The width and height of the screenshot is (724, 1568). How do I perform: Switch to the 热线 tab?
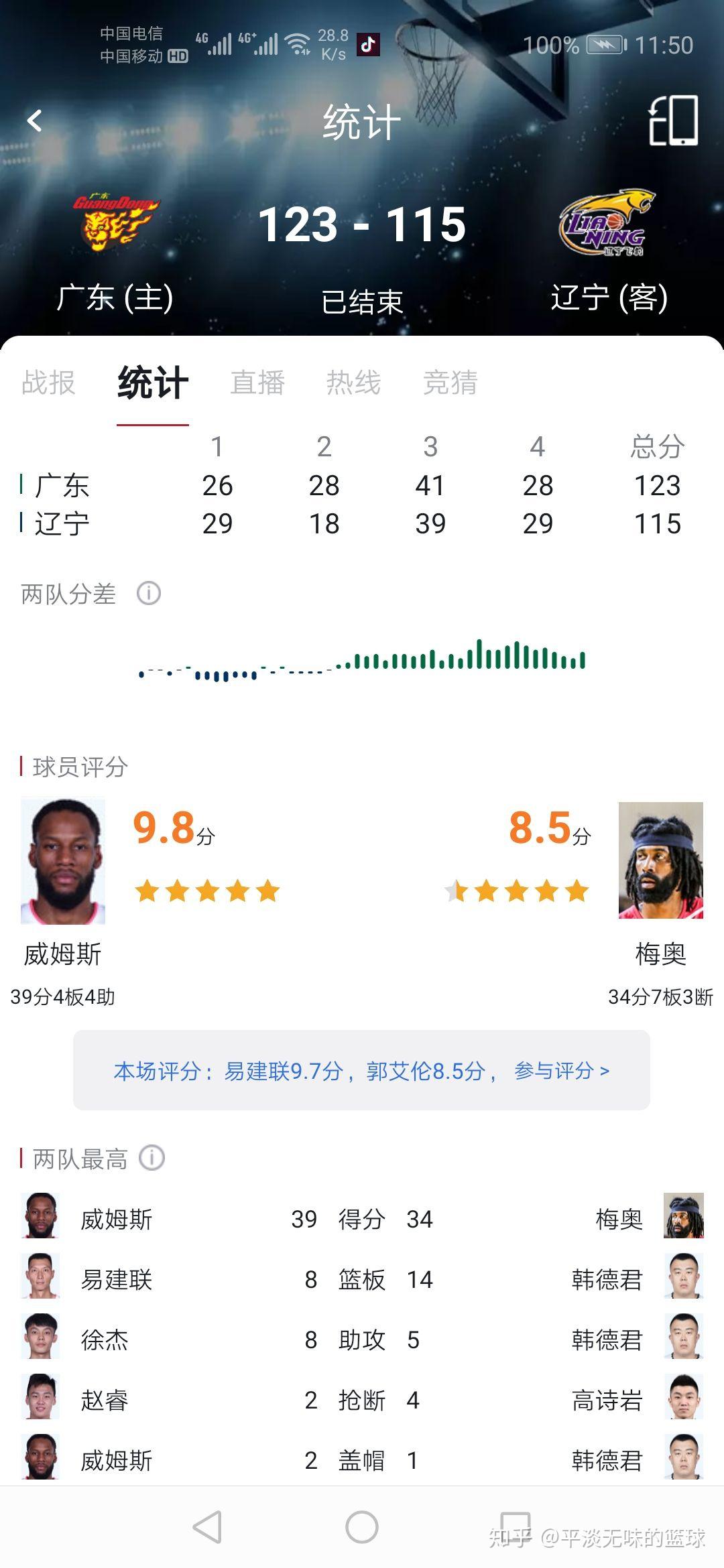(x=354, y=383)
